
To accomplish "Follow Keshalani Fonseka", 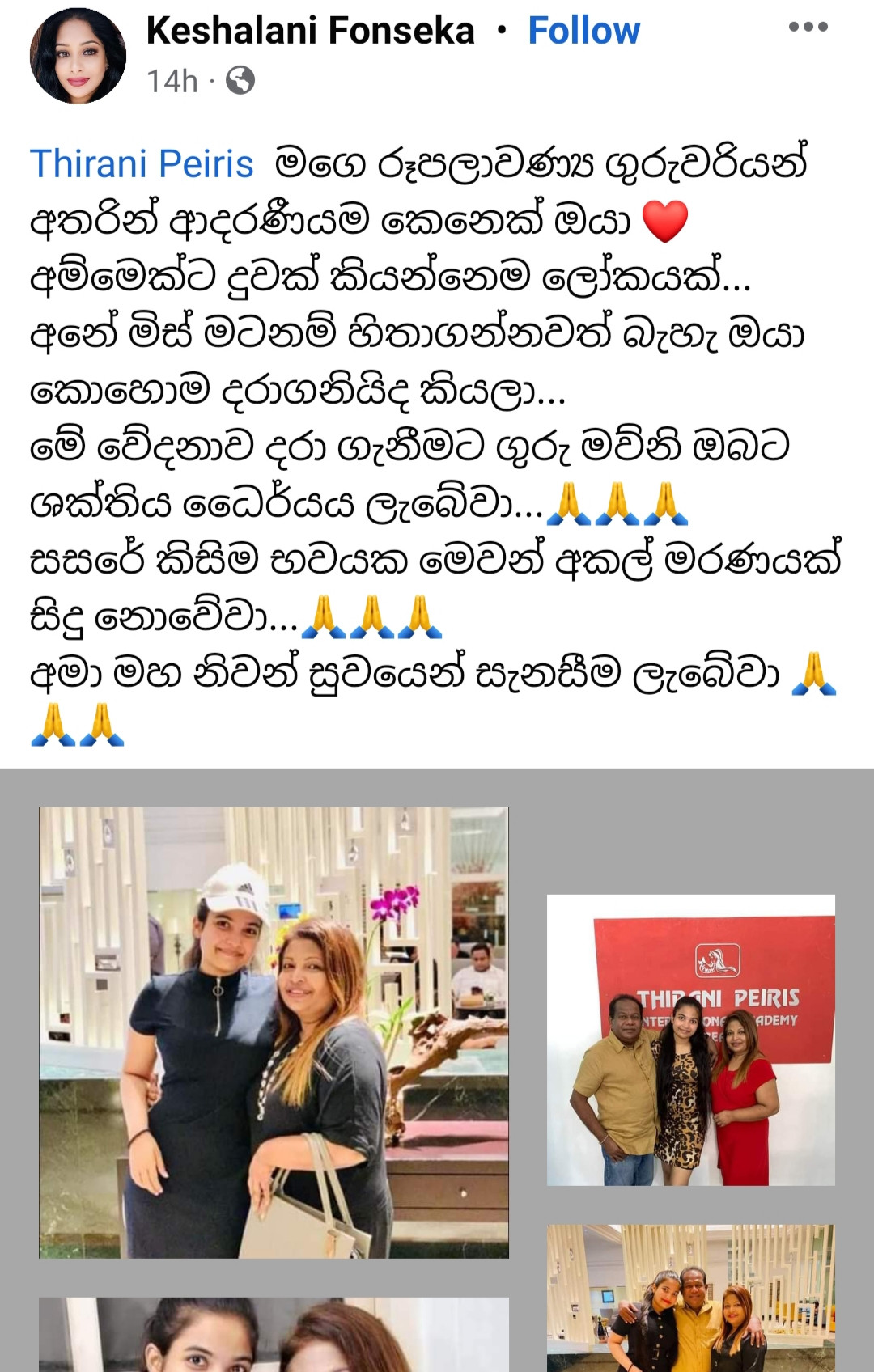I will coord(583,31).
